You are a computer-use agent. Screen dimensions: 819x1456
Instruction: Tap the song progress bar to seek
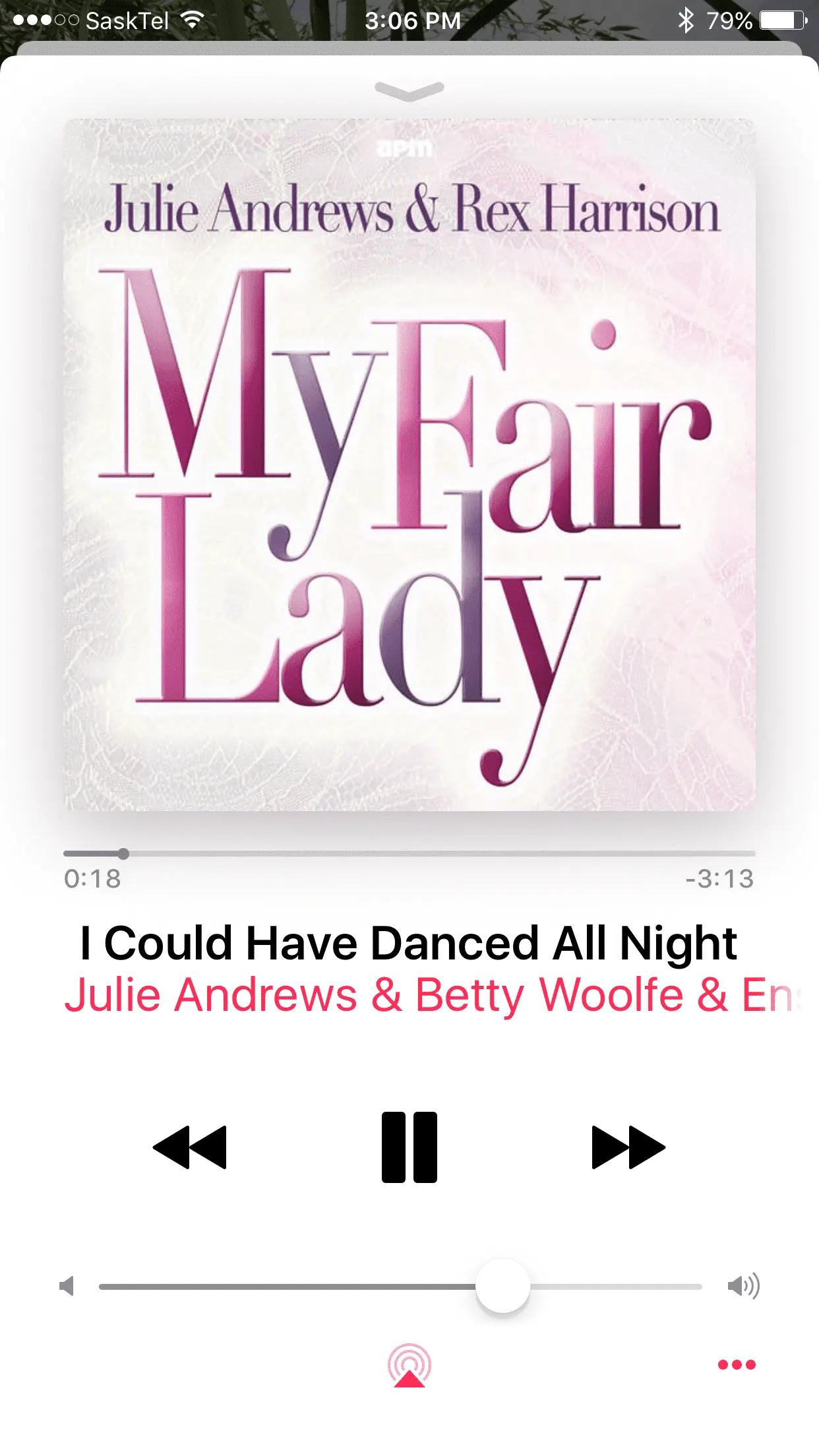[409, 853]
